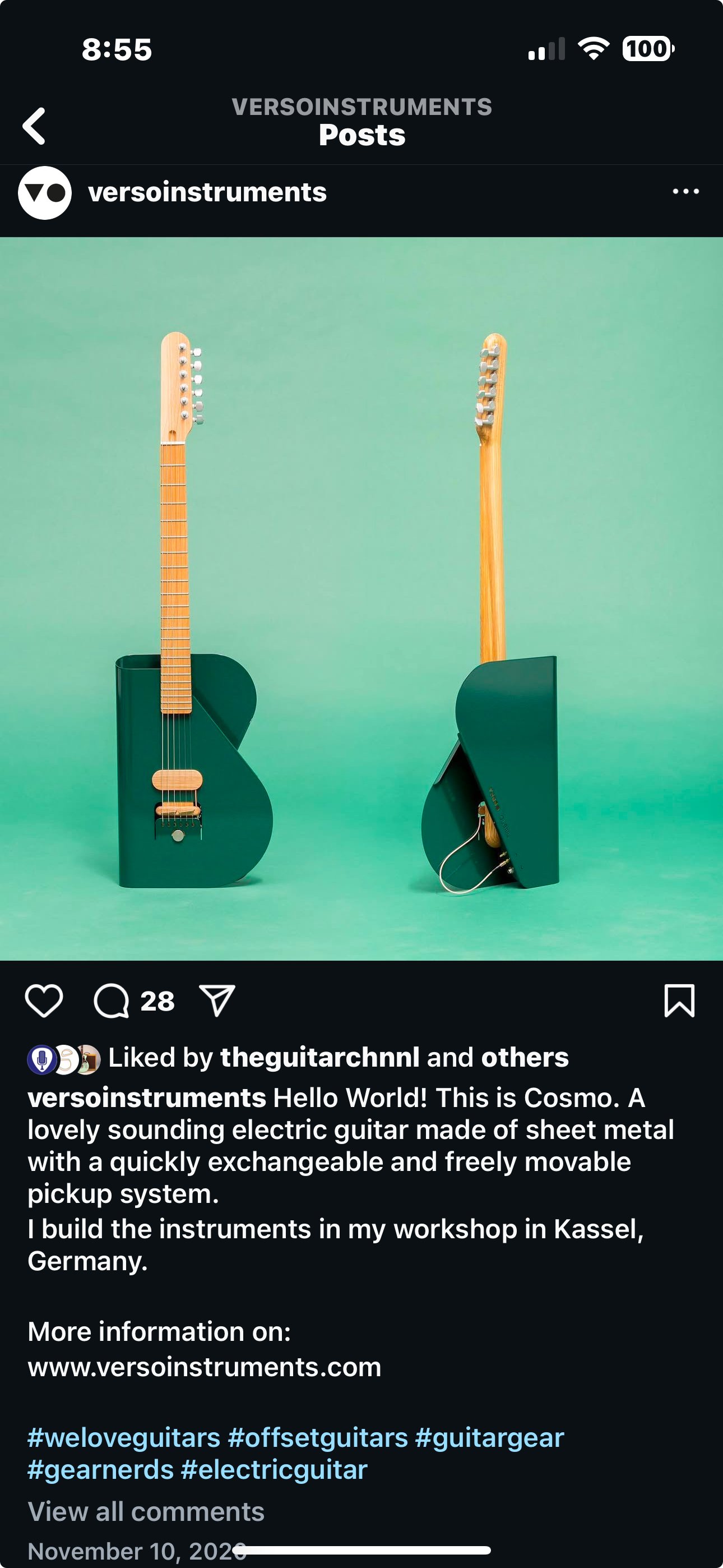Open the green guitar post photo

[x=361, y=598]
